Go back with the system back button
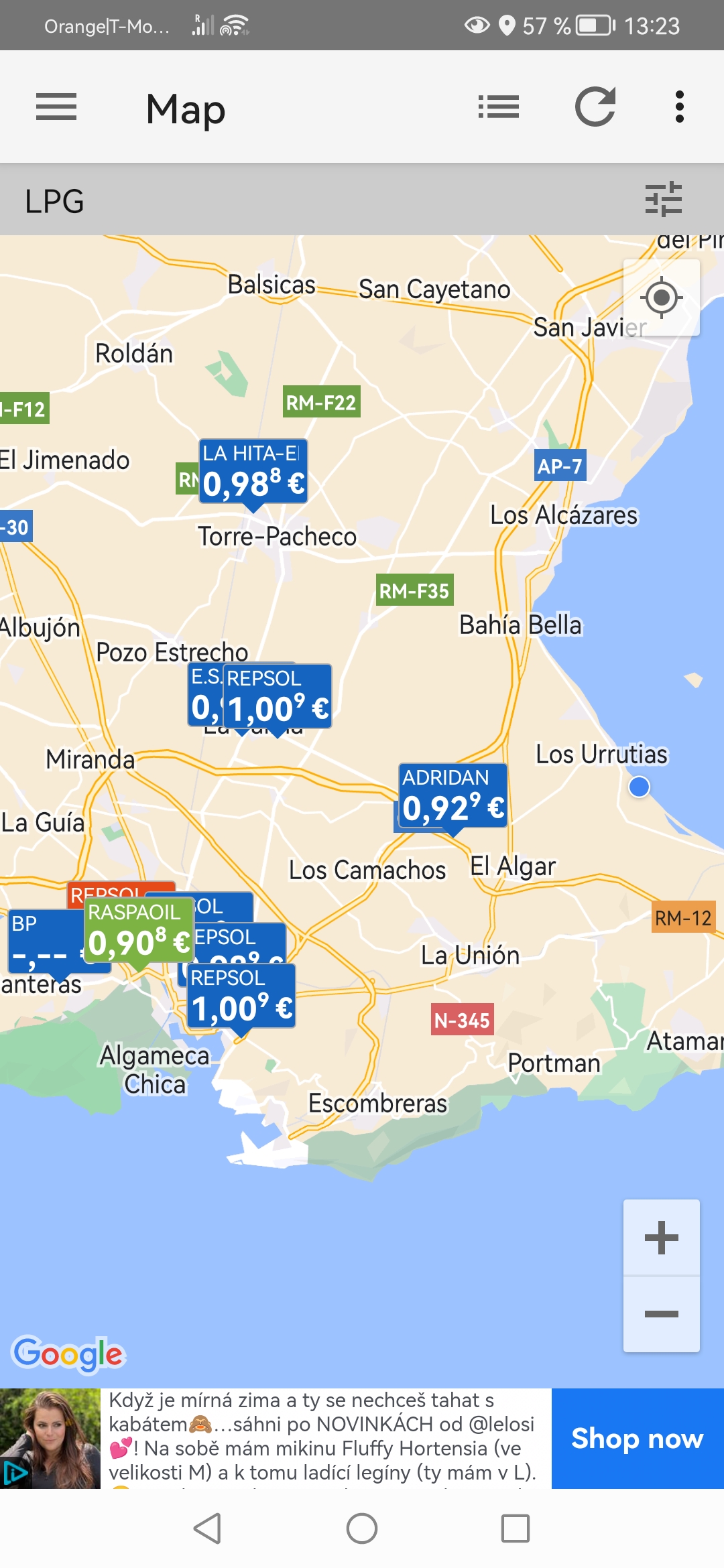Viewport: 724px width, 1568px height. (x=207, y=1528)
